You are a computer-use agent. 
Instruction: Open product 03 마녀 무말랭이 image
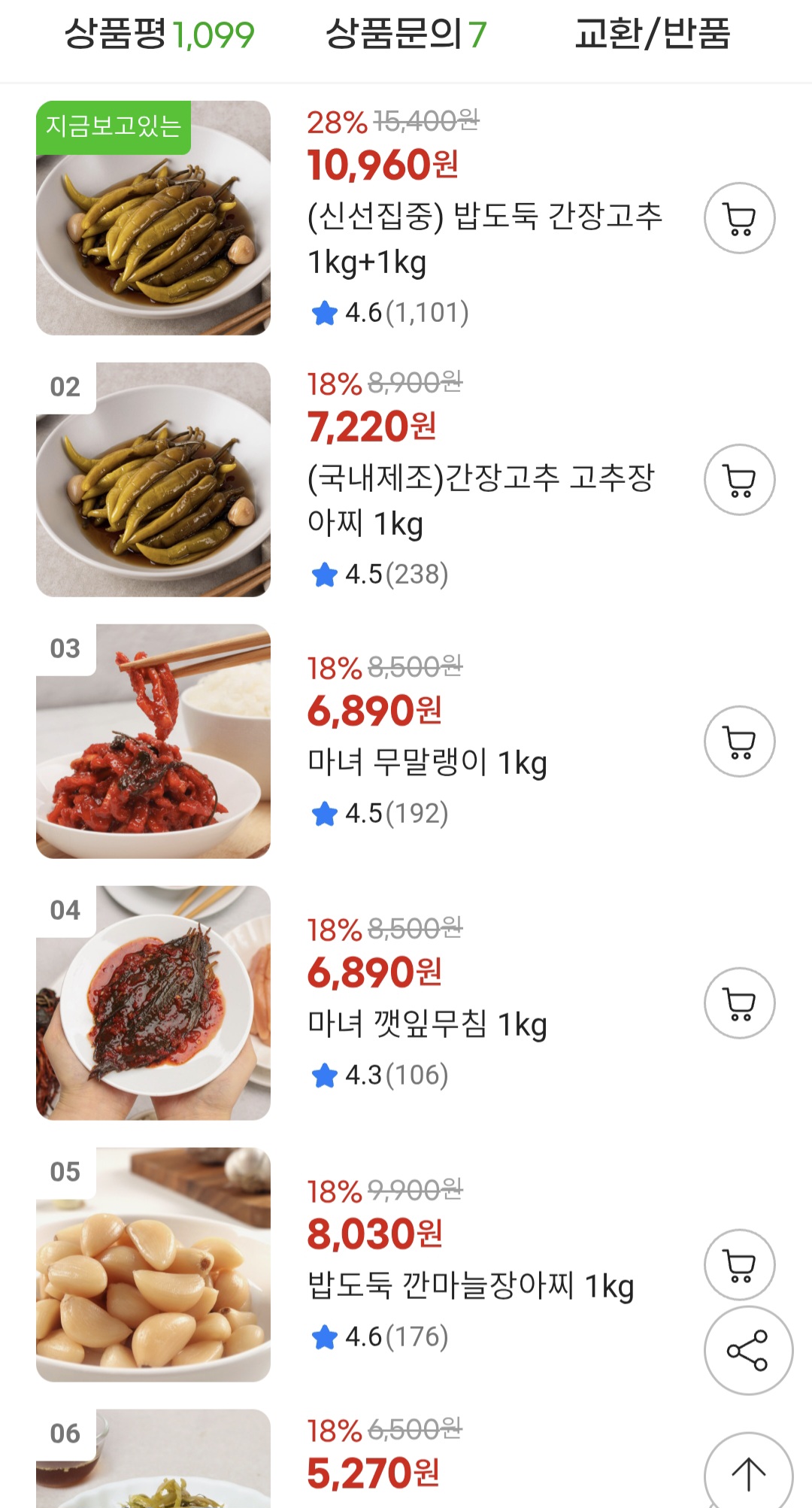pyautogui.click(x=153, y=742)
